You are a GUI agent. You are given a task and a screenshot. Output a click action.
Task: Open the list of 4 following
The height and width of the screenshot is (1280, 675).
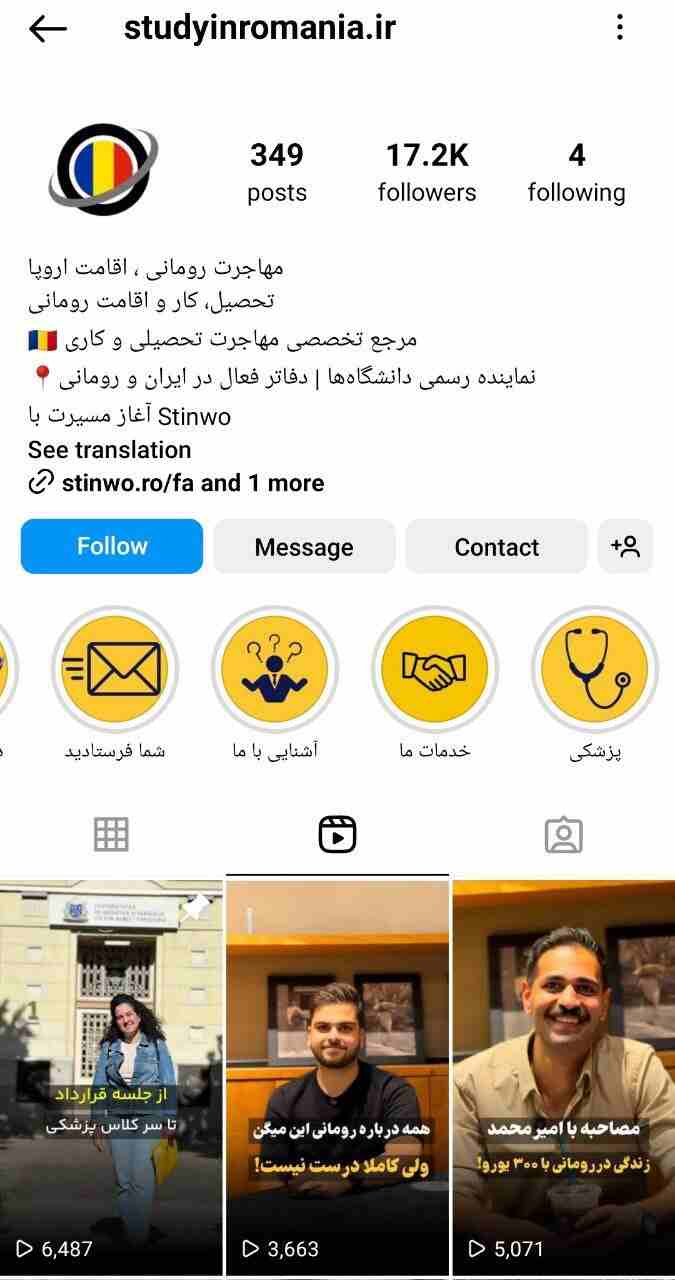pos(577,172)
